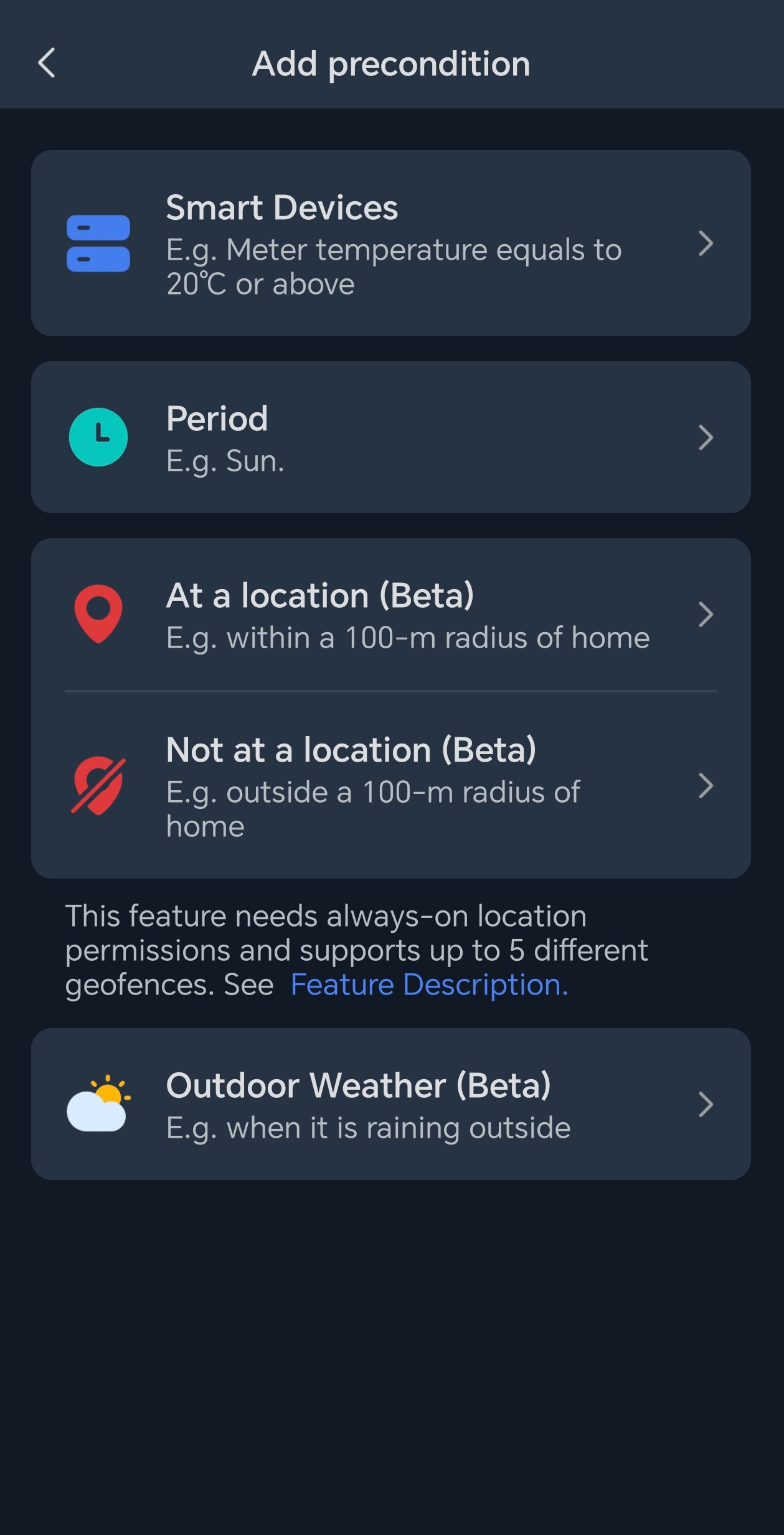Screen dimensions: 784x1535
Task: Select the Period precondition
Action: [390, 437]
